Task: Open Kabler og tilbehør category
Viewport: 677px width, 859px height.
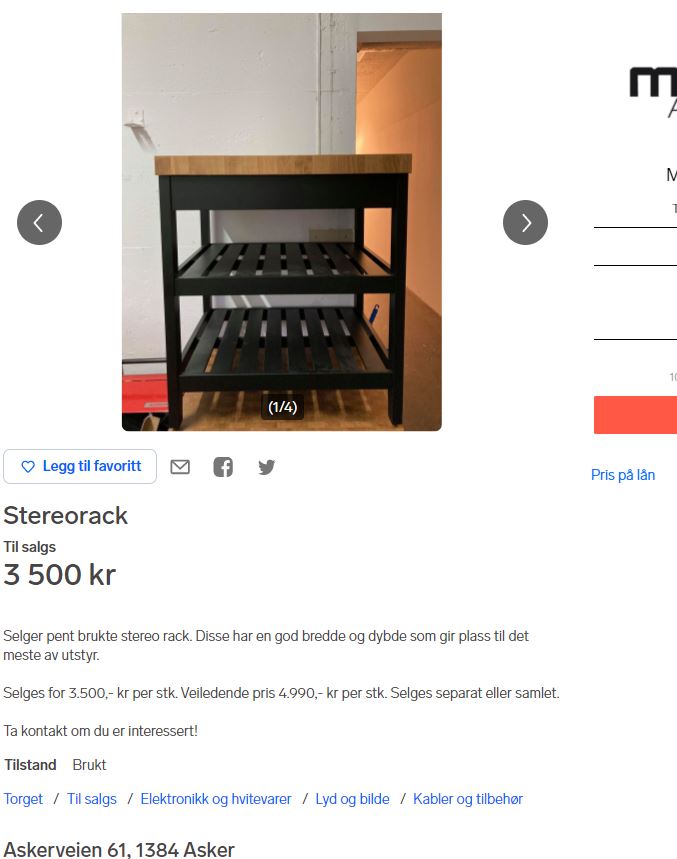Action: (467, 799)
